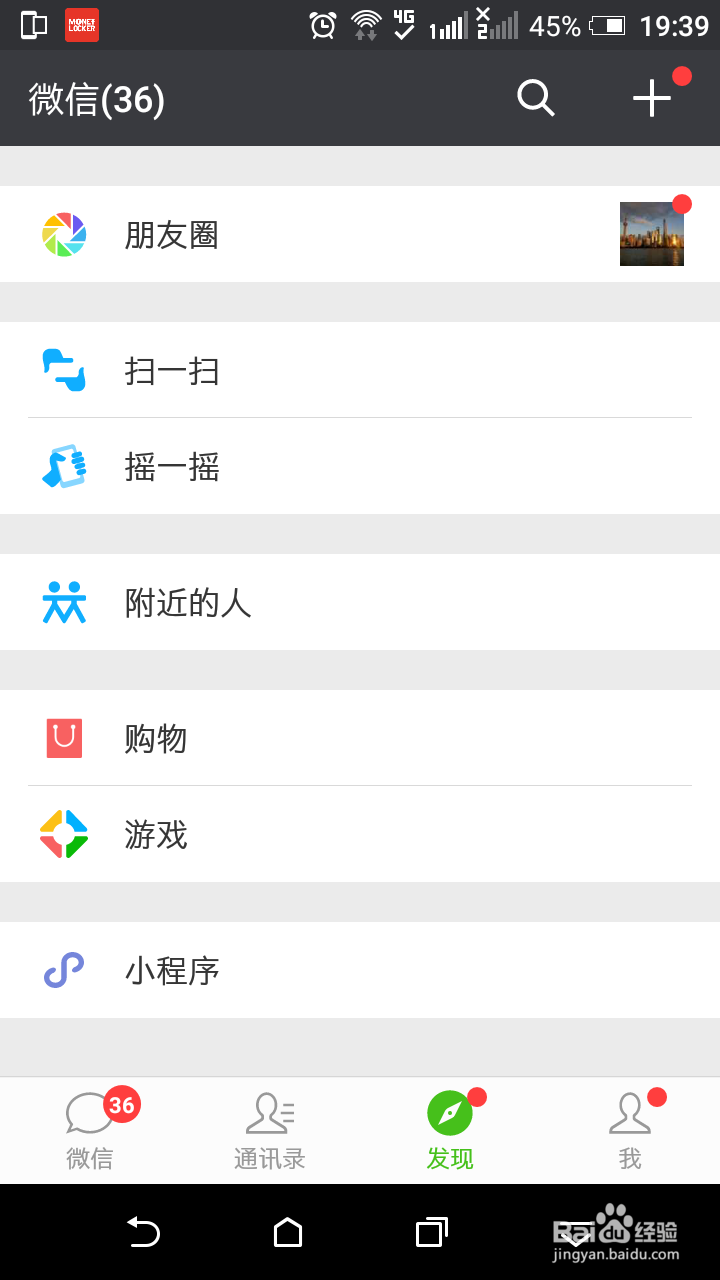The width and height of the screenshot is (720, 1280).
Task: Open the Games (游戏) section
Action: pyautogui.click(x=155, y=834)
